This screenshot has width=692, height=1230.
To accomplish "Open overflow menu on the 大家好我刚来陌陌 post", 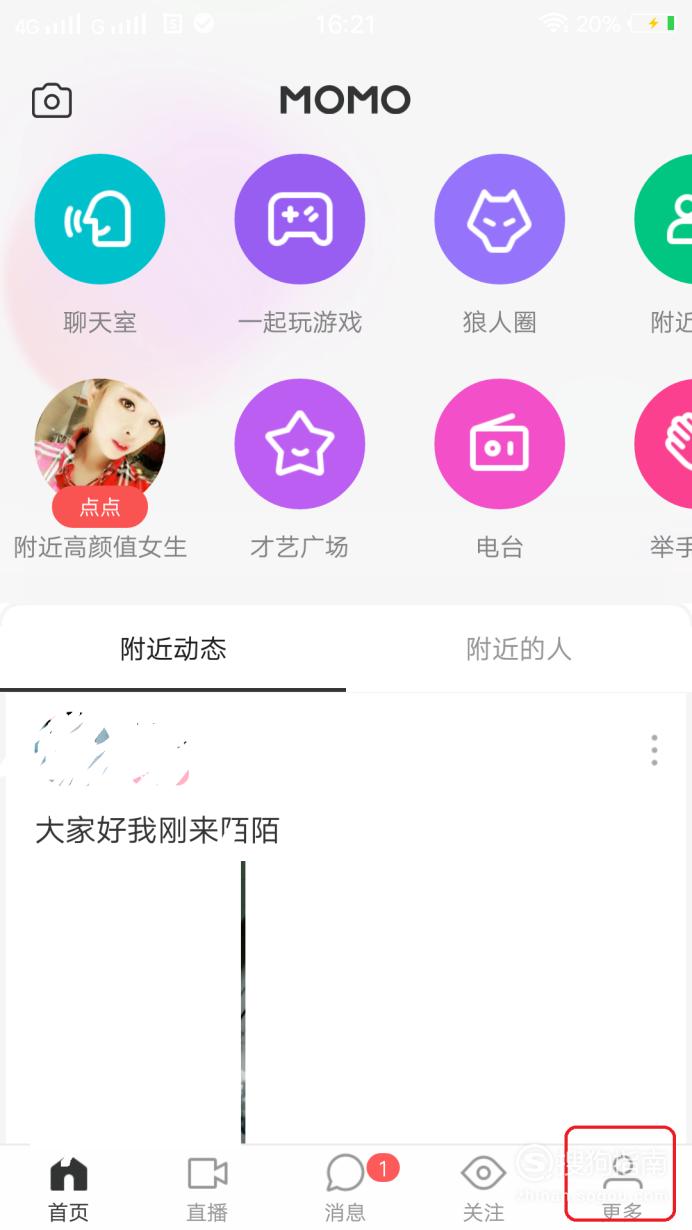I will pyautogui.click(x=654, y=750).
